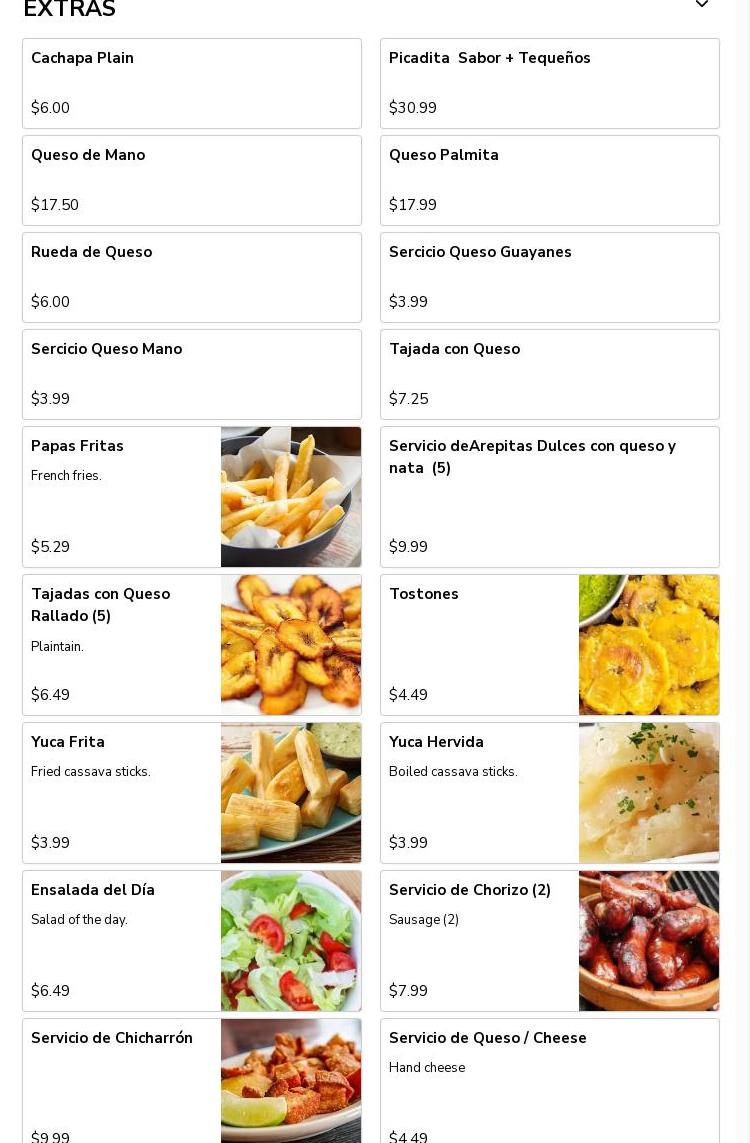Open Sercicio Queso Mano card
Image resolution: width=750 pixels, height=1143 pixels.
pos(191,374)
